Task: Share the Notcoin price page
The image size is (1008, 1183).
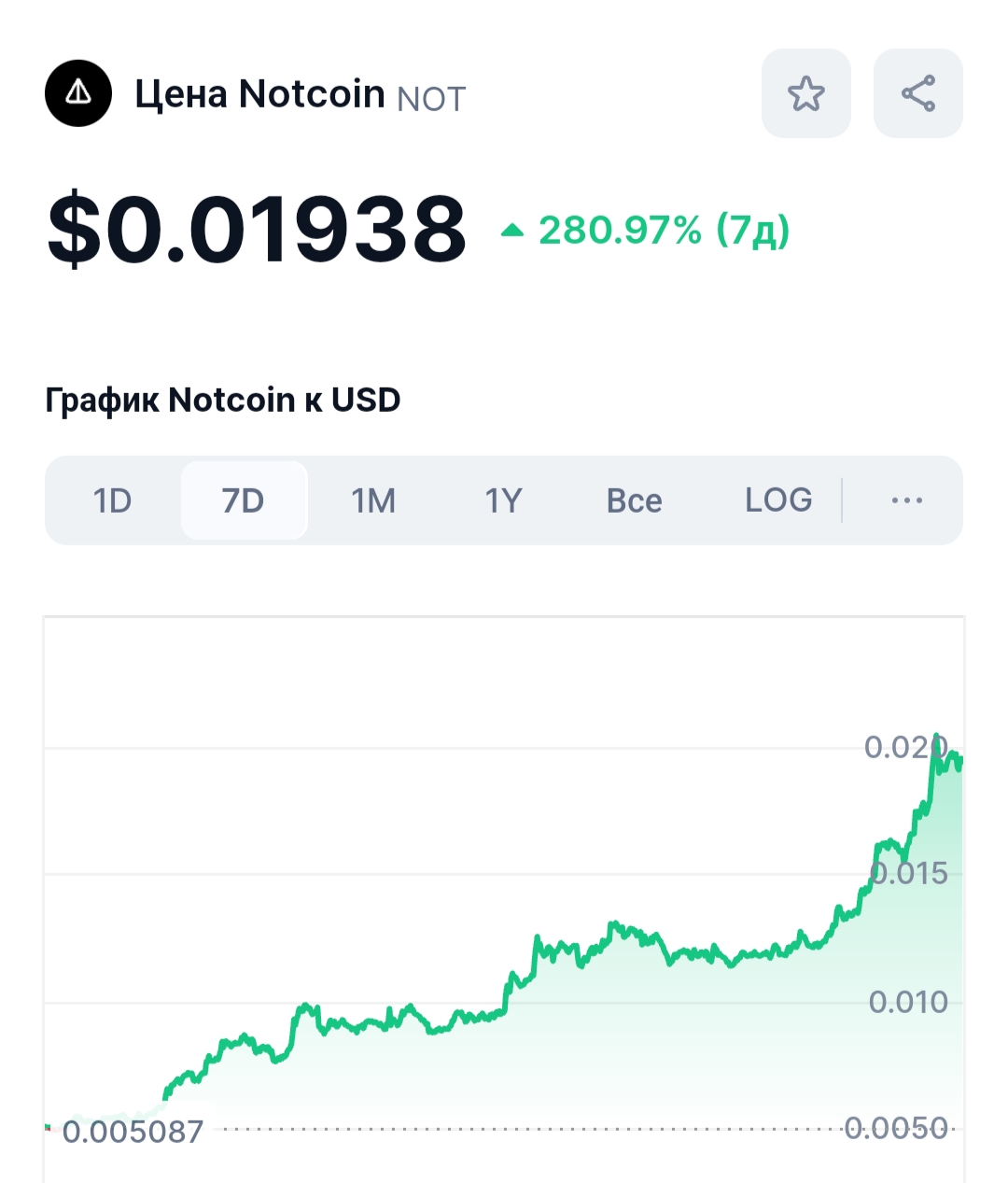Action: (x=917, y=94)
